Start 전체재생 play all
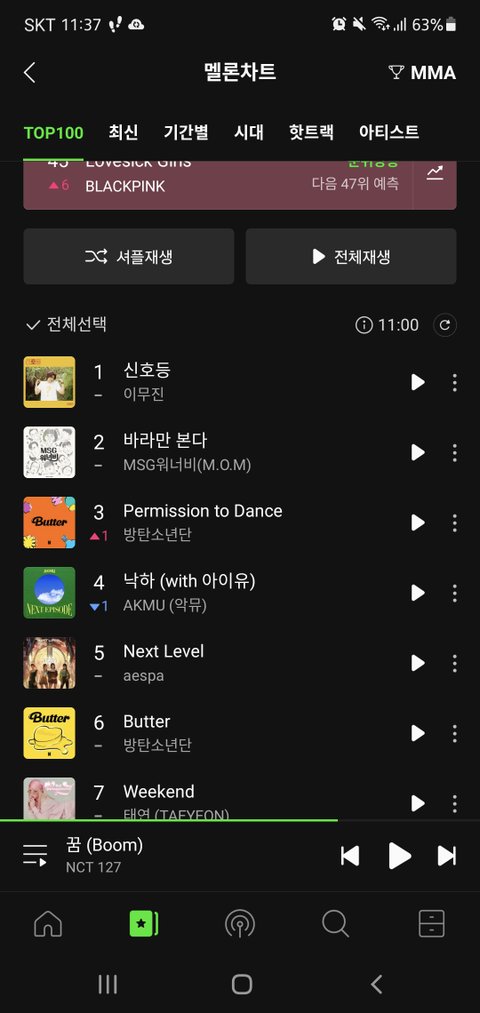480x1013 pixels. [351, 256]
